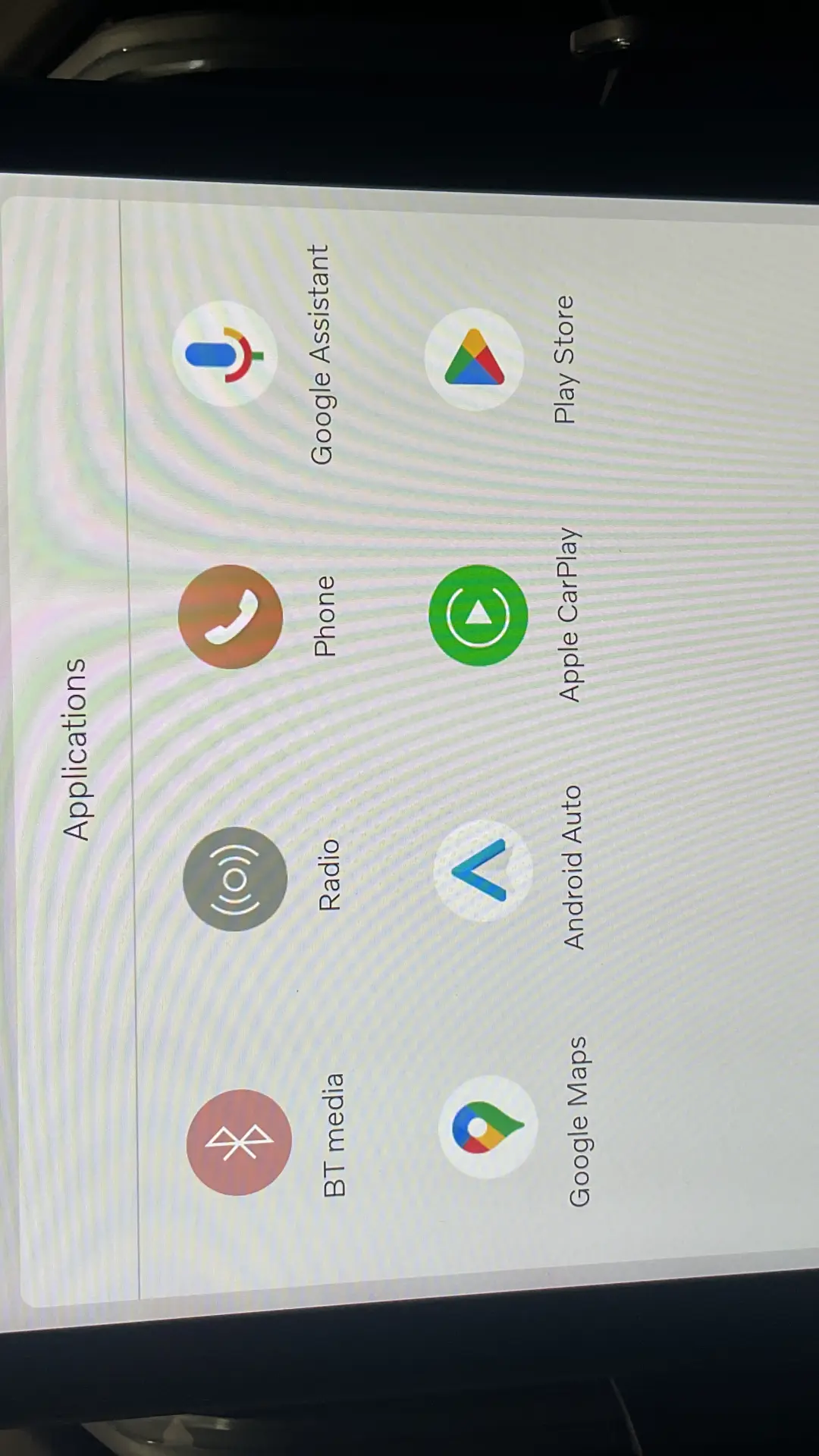
Task: Open Apple CarPlay
Action: [478, 615]
